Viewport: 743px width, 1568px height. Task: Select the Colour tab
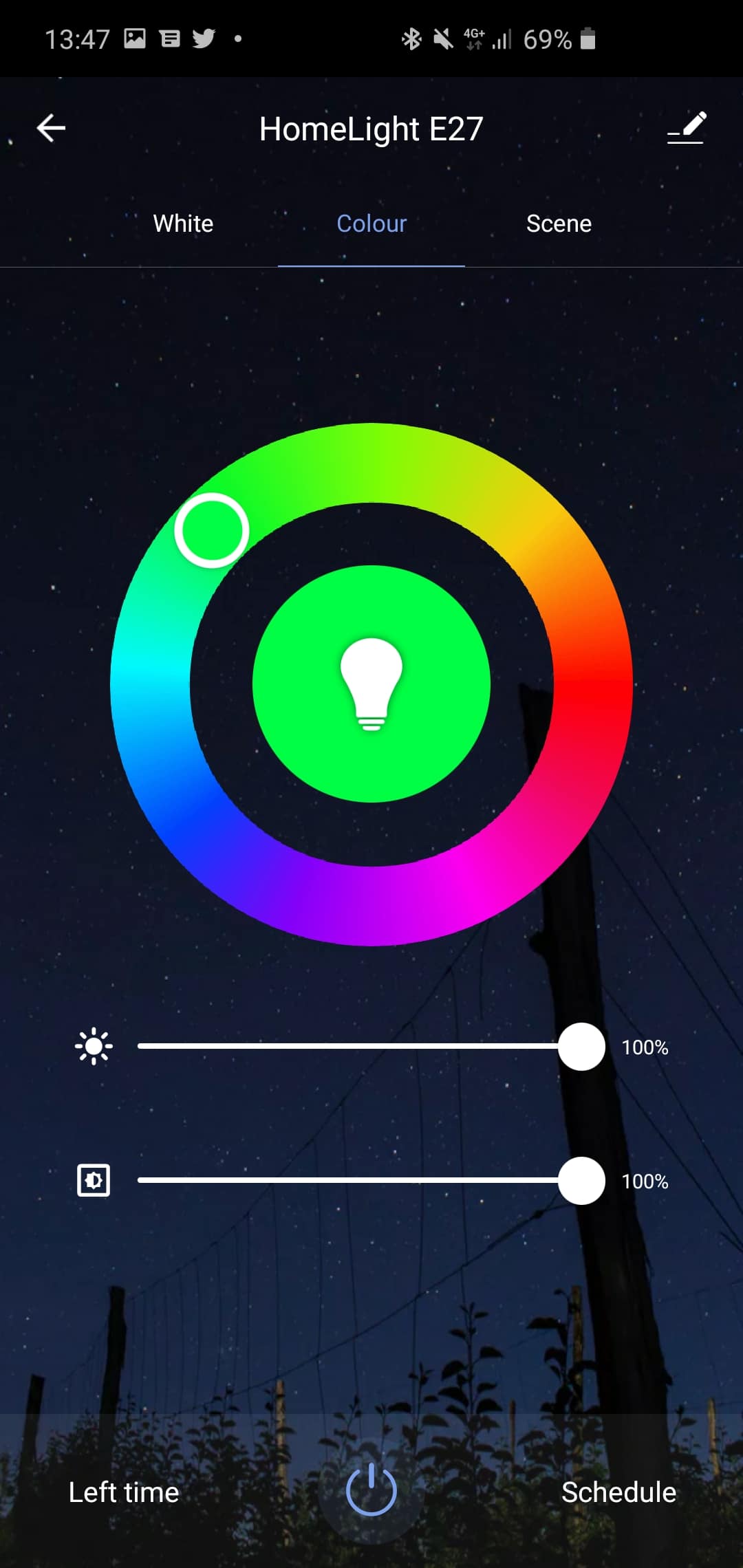coord(371,224)
